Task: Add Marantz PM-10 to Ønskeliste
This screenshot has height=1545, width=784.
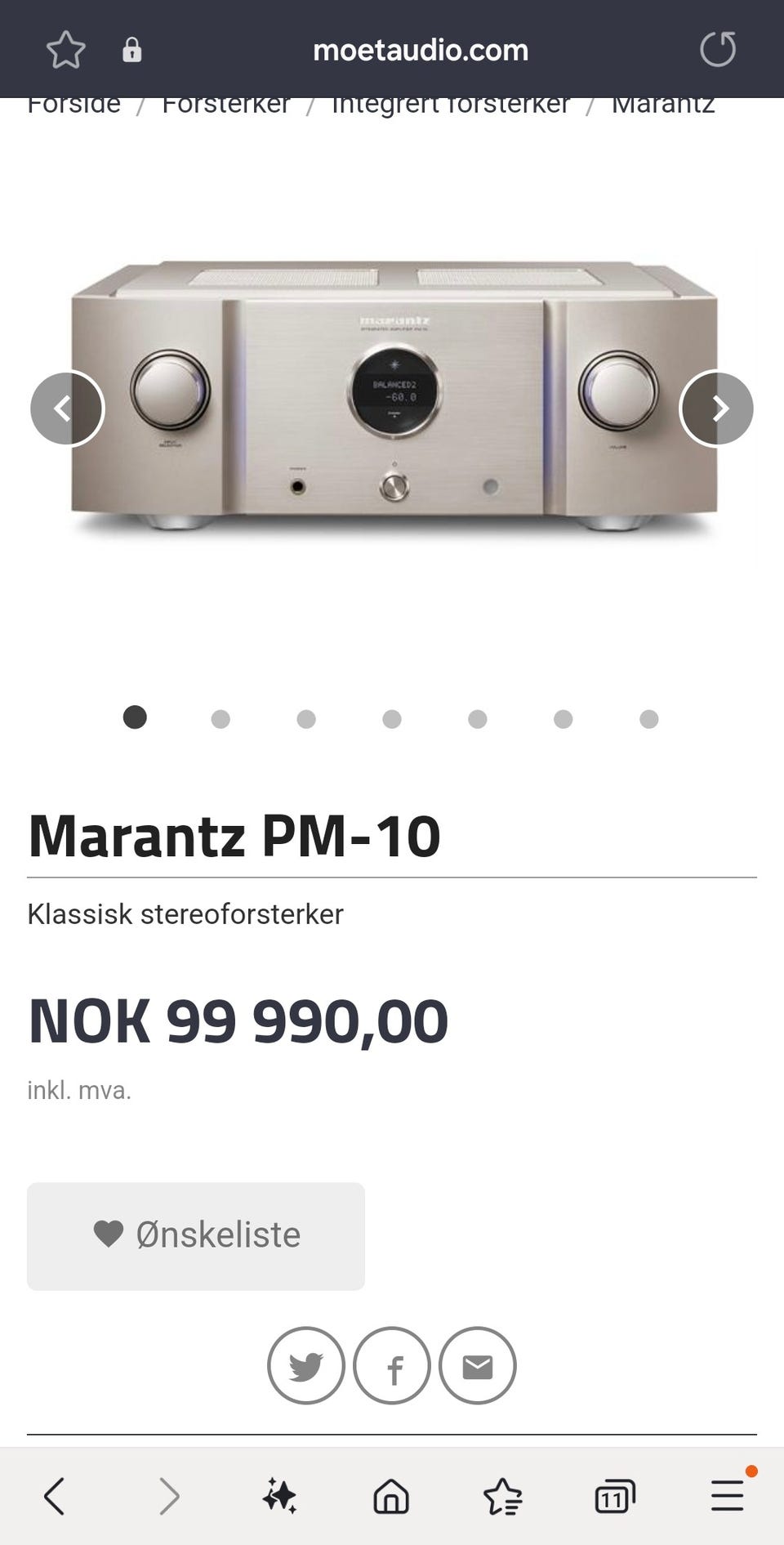Action: point(196,1236)
